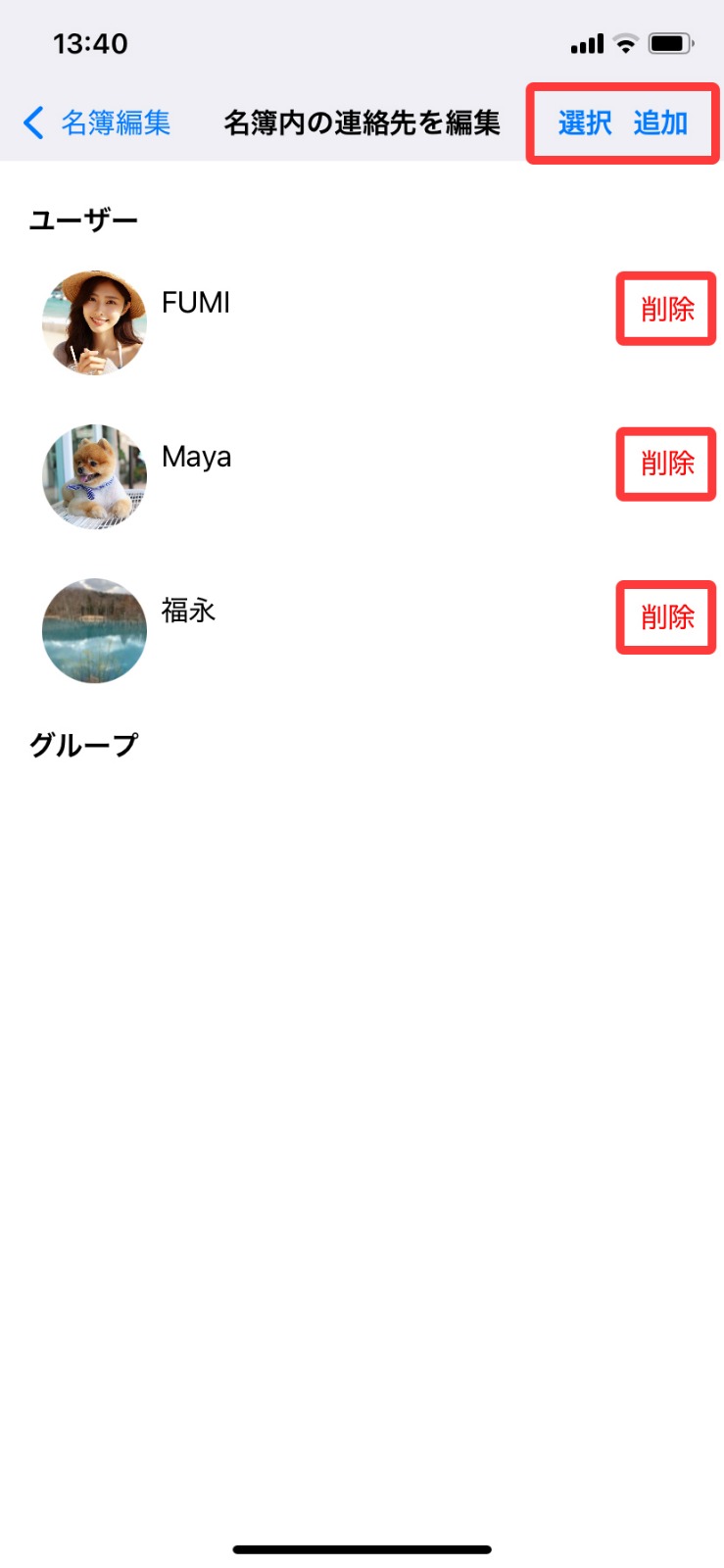The height and width of the screenshot is (1568, 724).
Task: Delete FUMI with the 削除 button
Action: (x=667, y=310)
